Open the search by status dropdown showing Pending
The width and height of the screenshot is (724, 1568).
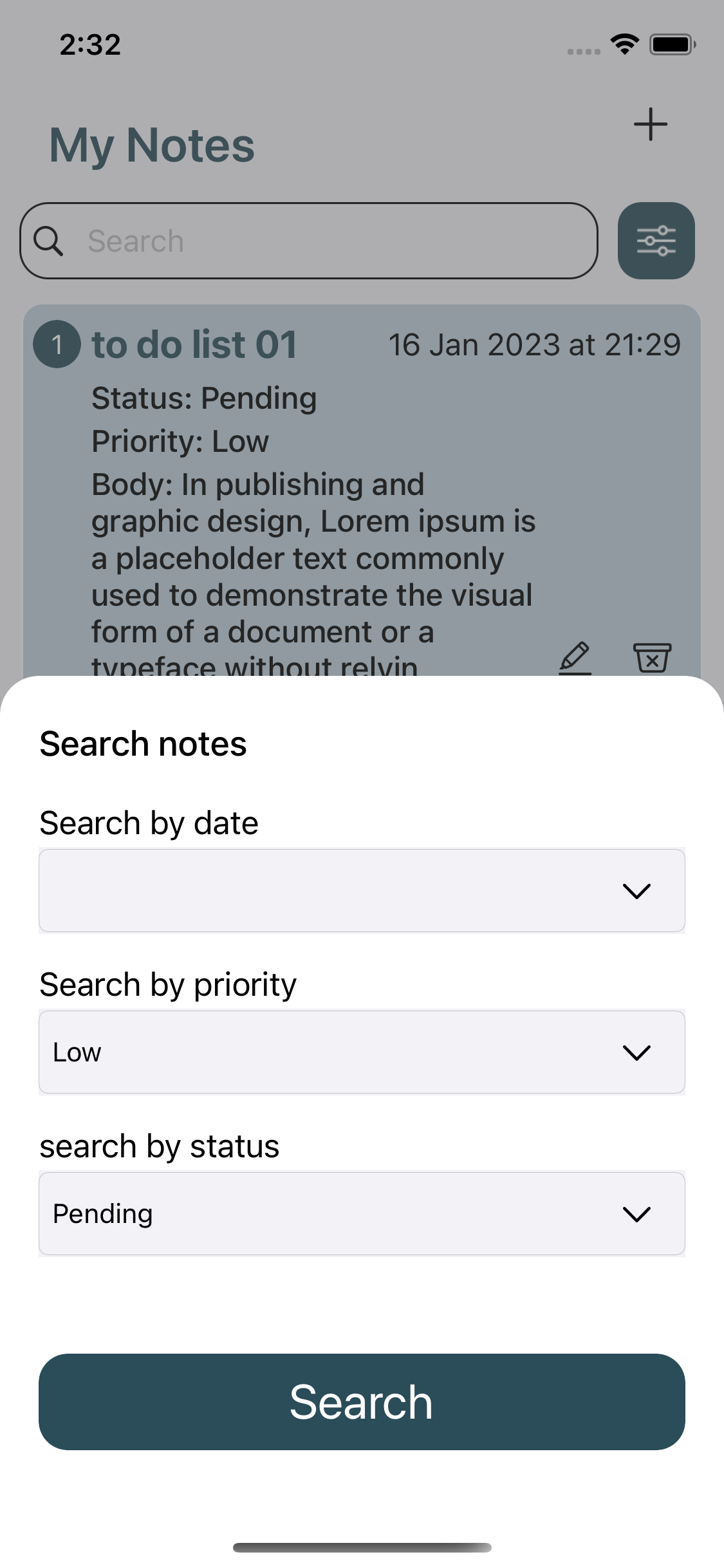click(x=362, y=1214)
